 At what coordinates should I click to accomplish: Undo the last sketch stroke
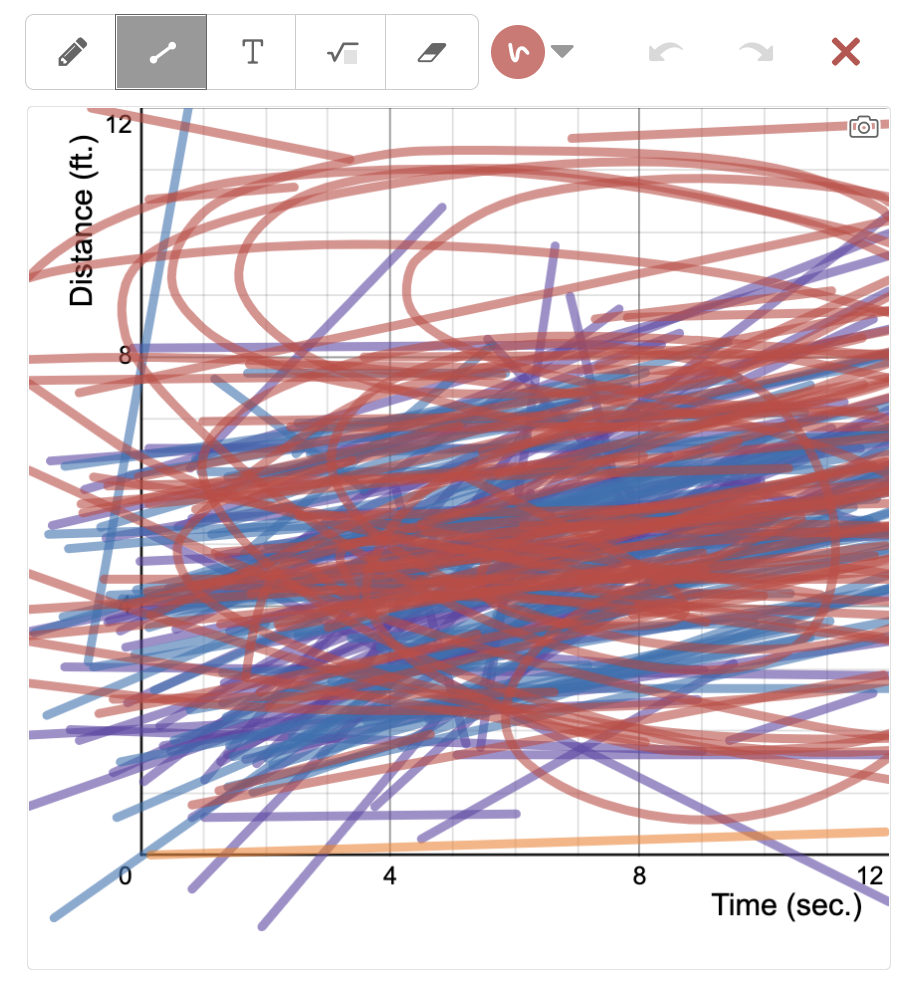(x=664, y=52)
